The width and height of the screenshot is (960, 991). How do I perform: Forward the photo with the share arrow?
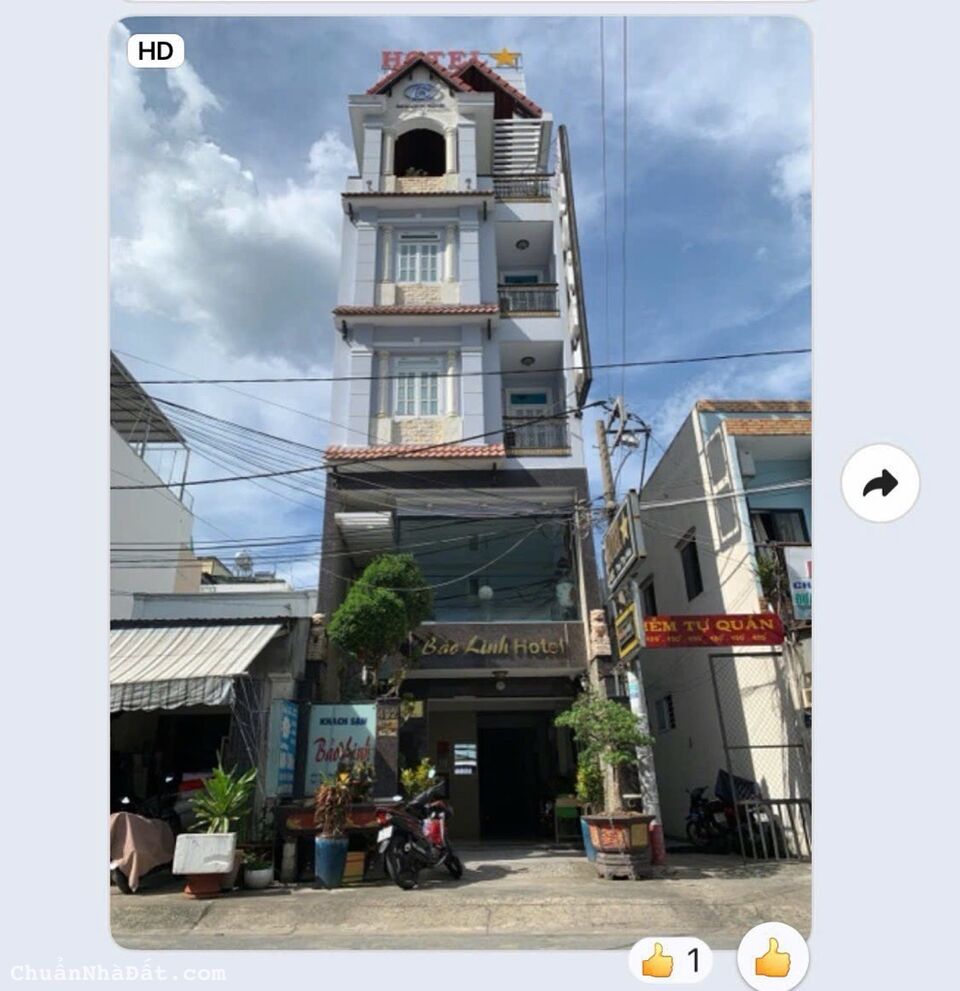880,483
